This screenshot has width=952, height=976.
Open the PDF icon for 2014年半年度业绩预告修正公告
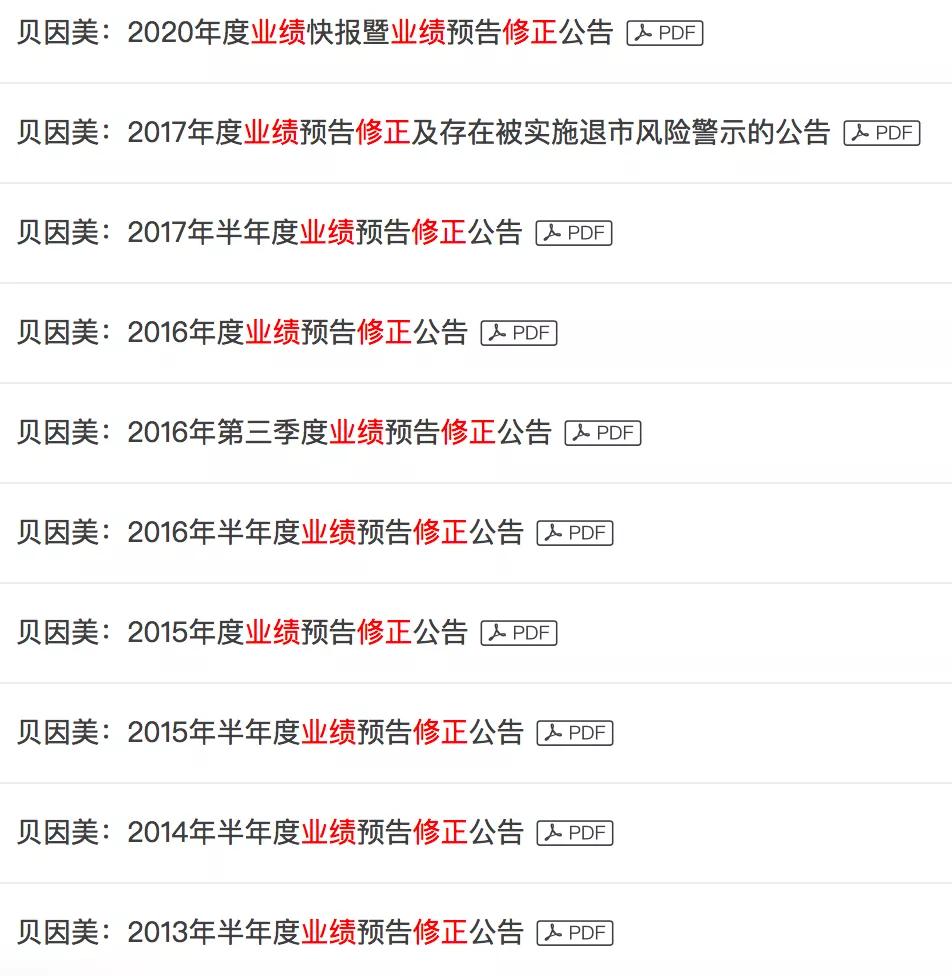pyautogui.click(x=576, y=831)
